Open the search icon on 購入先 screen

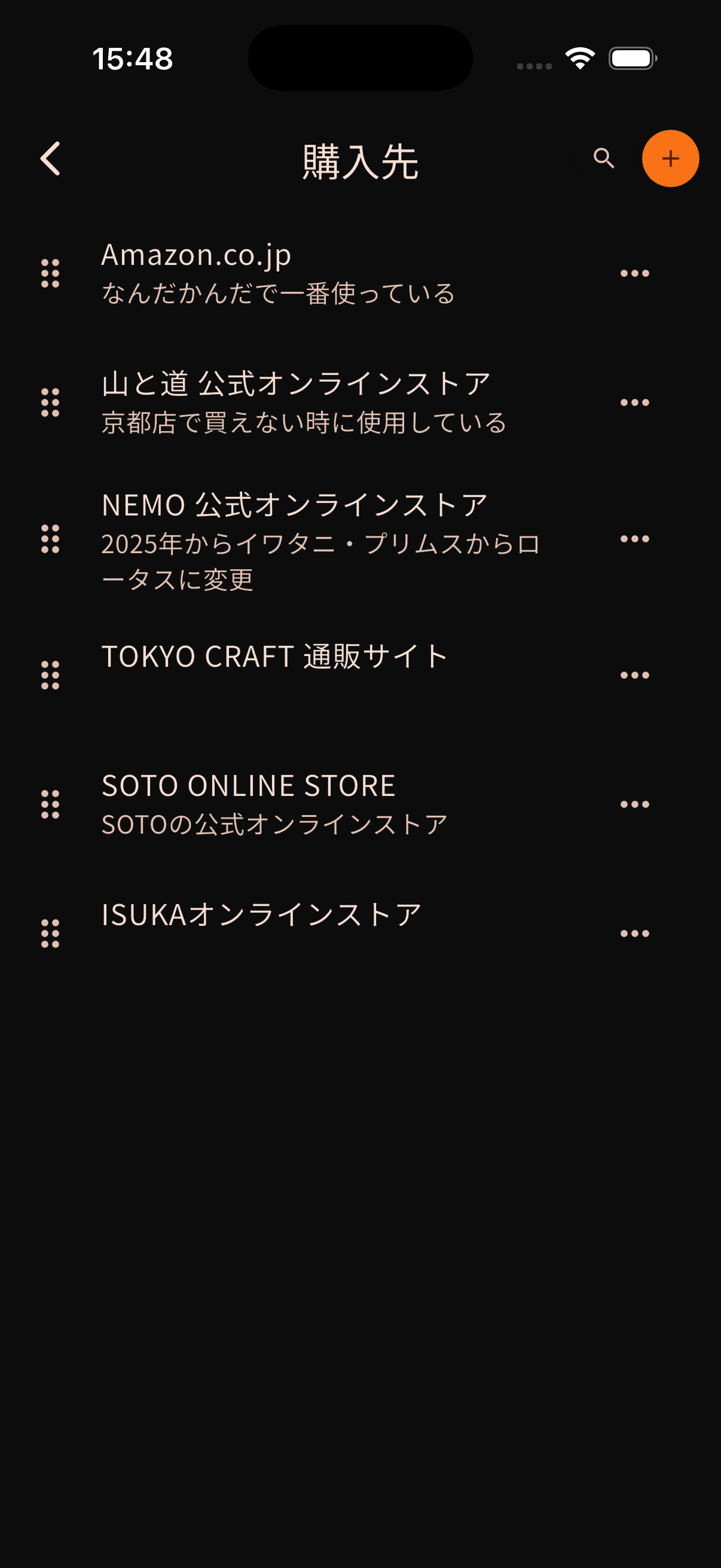click(x=604, y=158)
